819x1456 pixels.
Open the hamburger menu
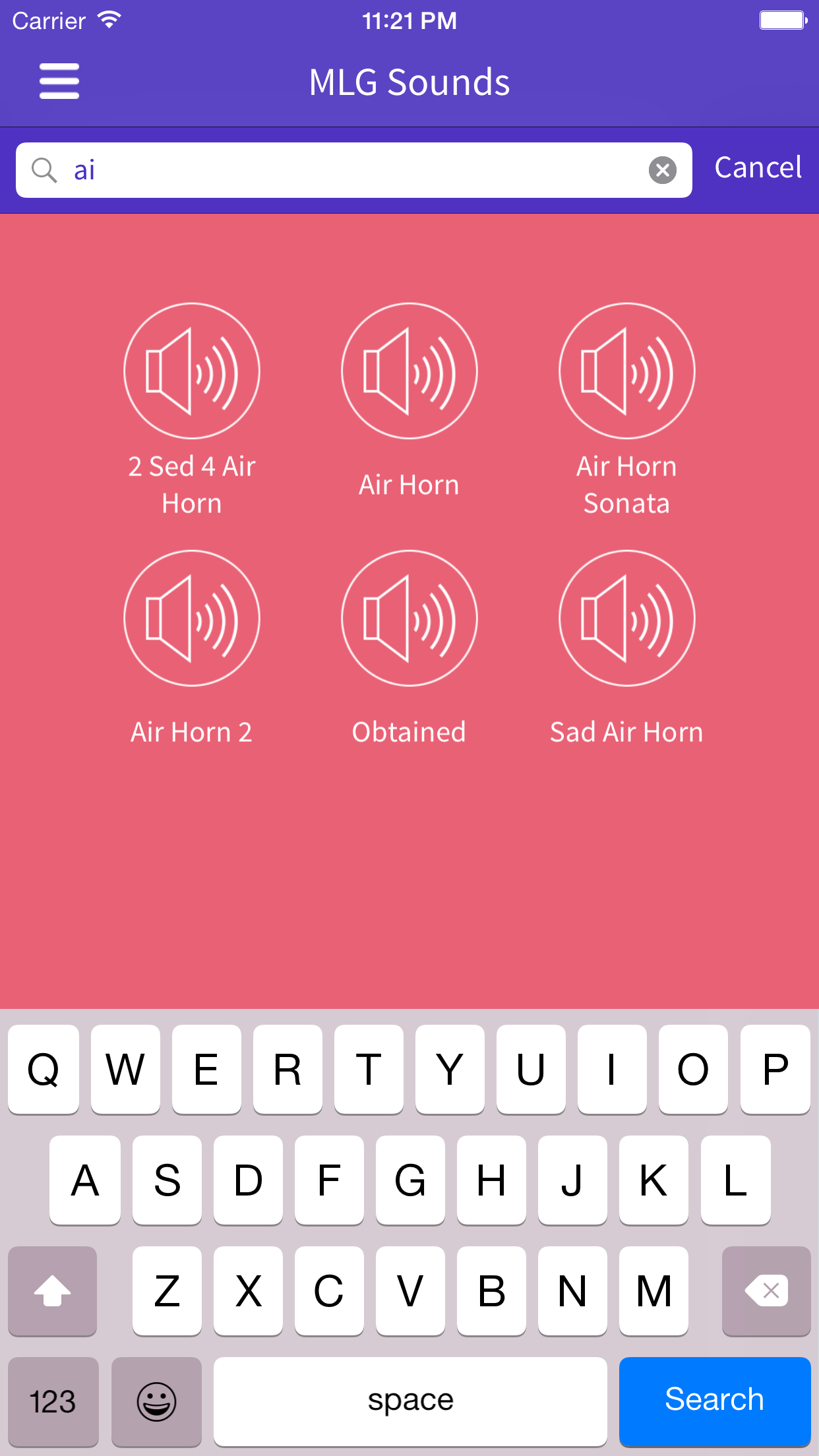click(59, 82)
